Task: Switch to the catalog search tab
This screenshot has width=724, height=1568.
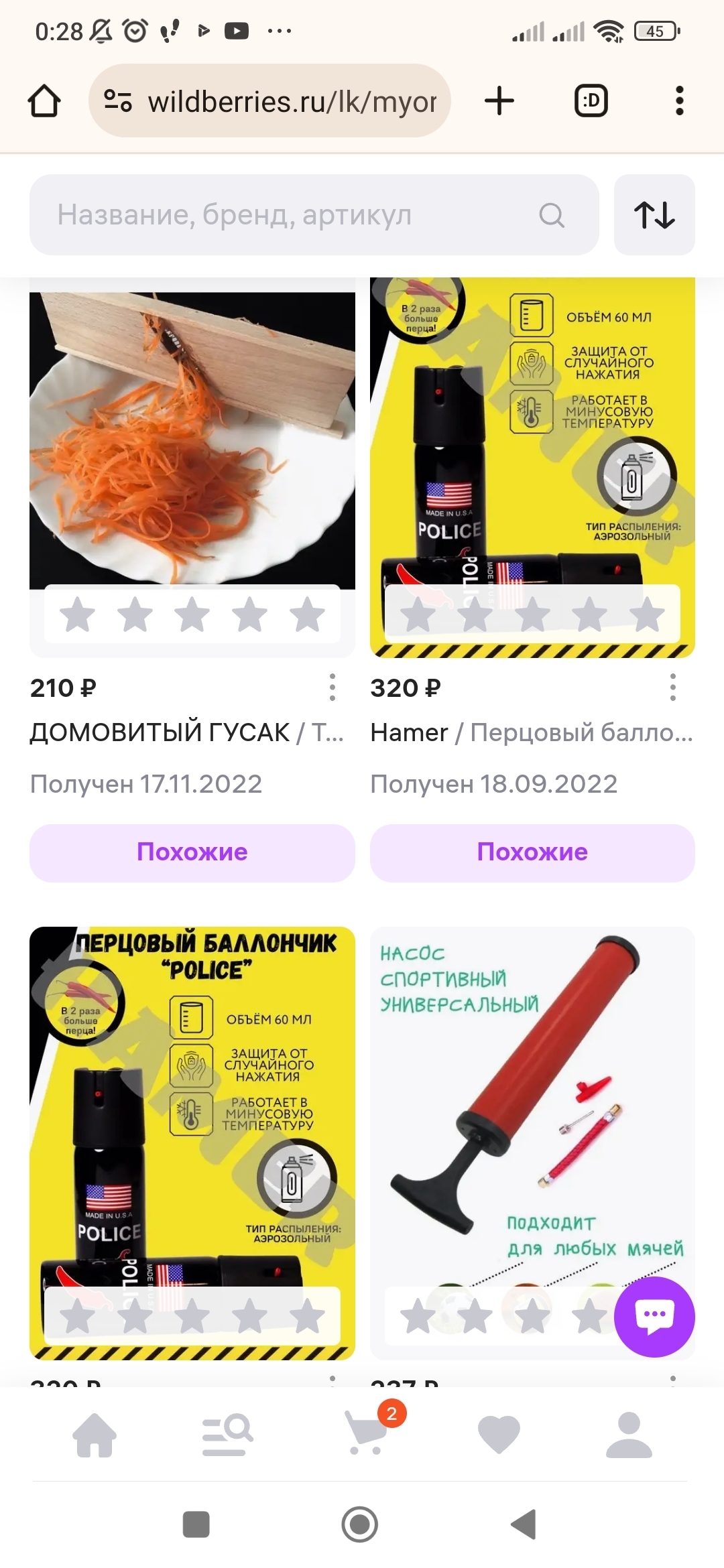Action: point(227,1435)
